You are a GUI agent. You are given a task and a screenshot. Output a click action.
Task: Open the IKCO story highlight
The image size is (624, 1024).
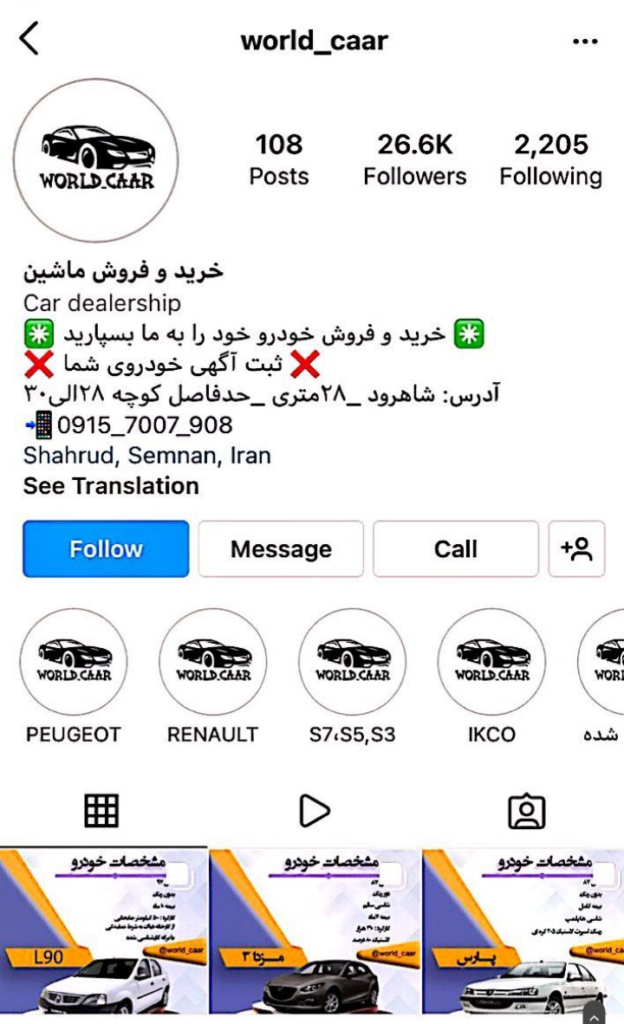tap(491, 662)
